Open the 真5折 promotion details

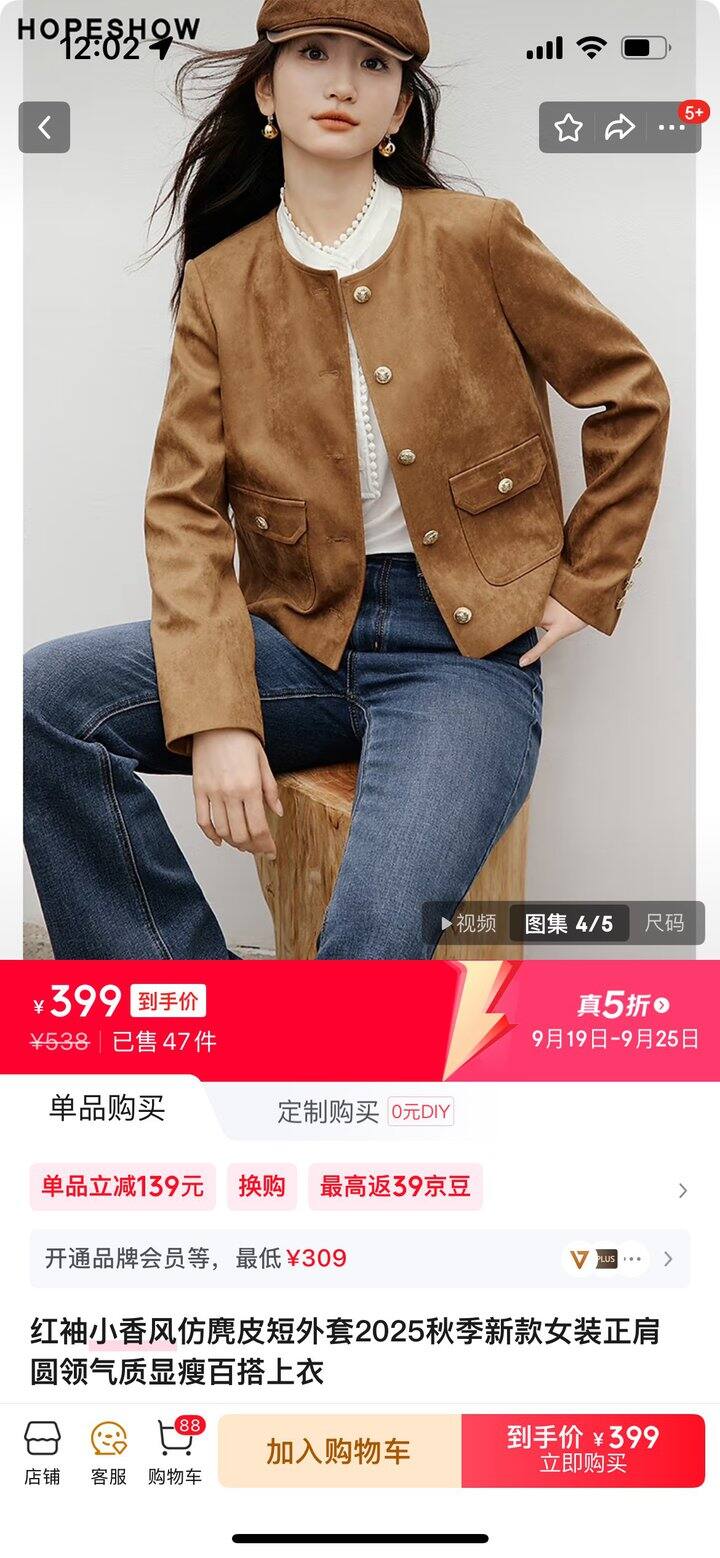pyautogui.click(x=622, y=1005)
